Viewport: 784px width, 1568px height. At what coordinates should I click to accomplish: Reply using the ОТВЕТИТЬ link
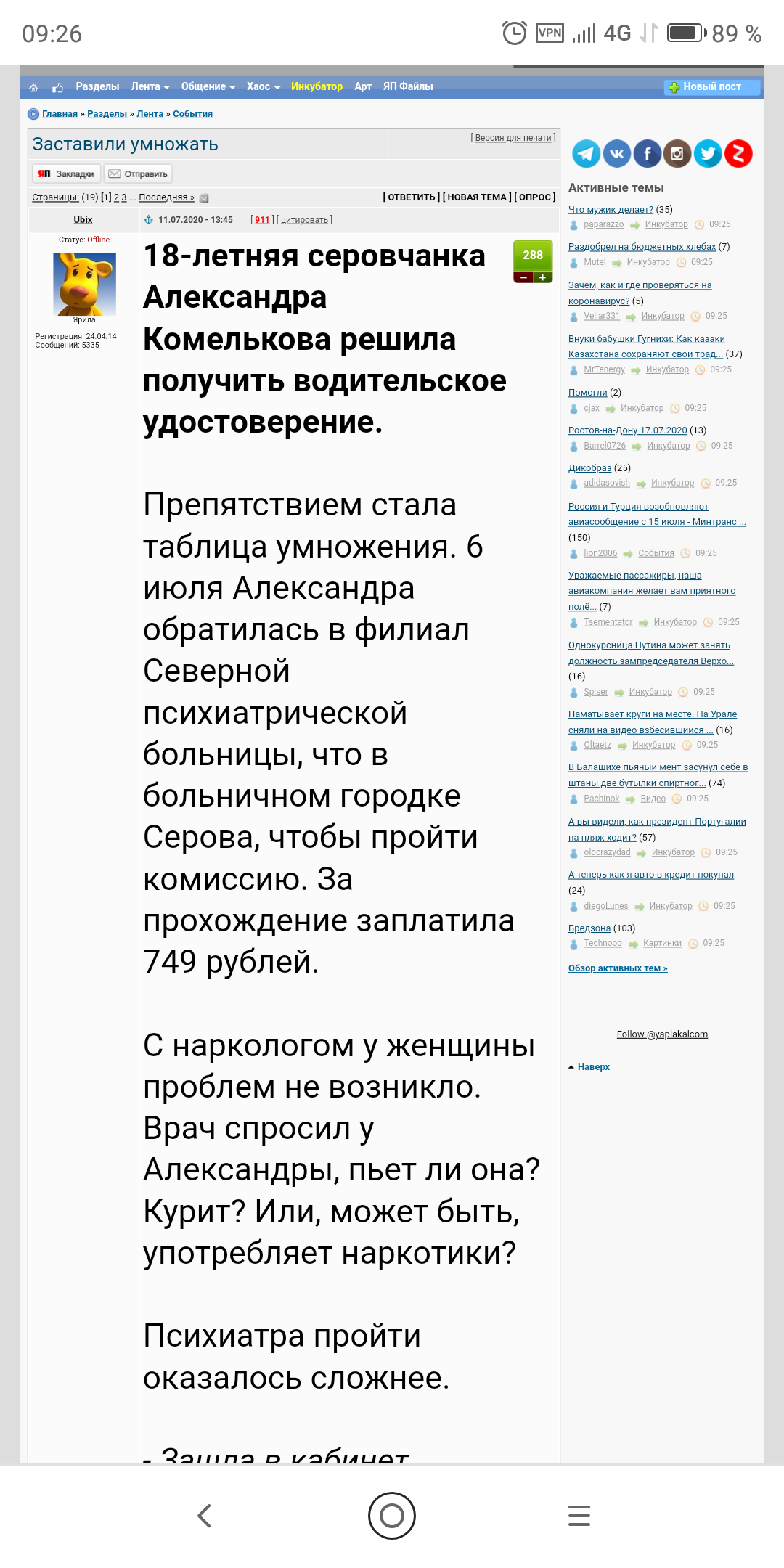412,197
